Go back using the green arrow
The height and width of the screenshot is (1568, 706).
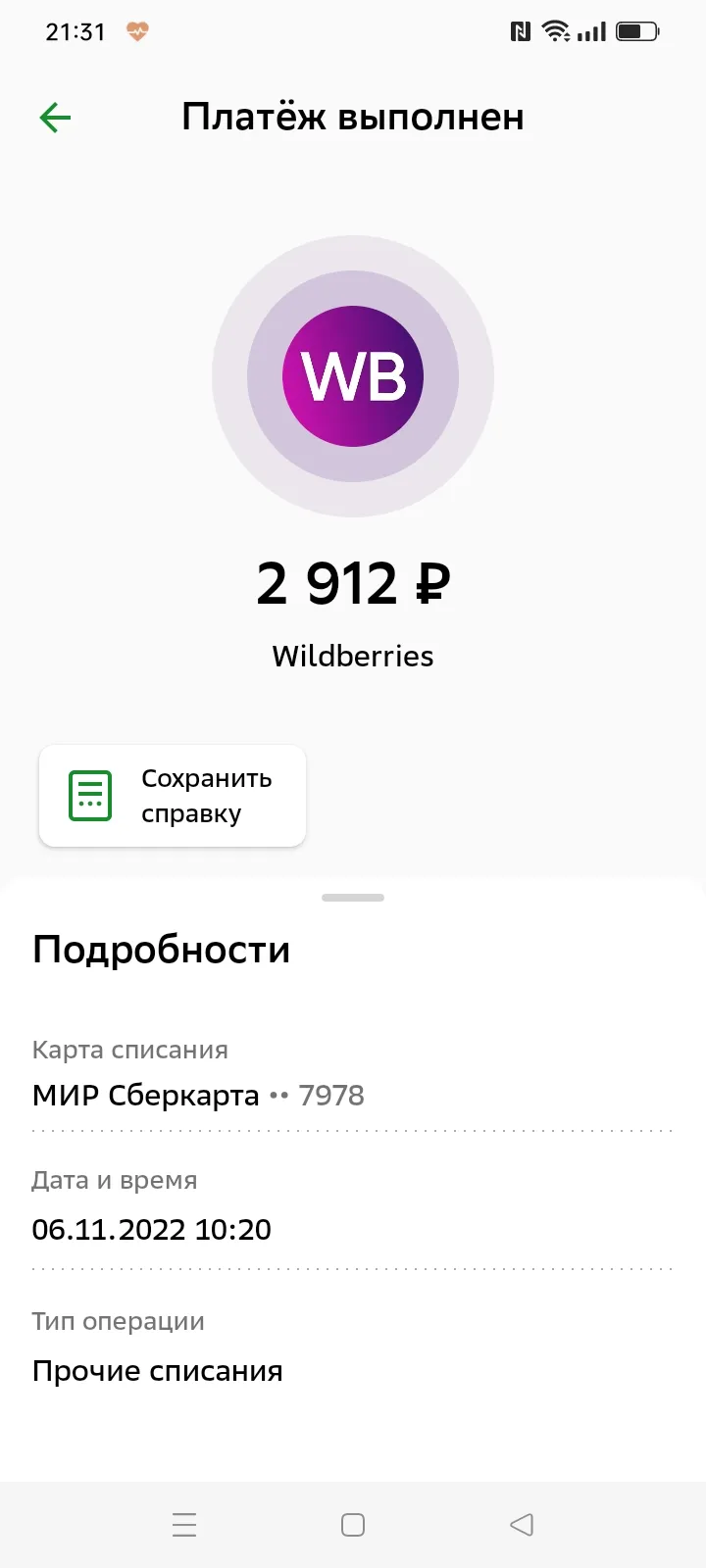[x=55, y=119]
